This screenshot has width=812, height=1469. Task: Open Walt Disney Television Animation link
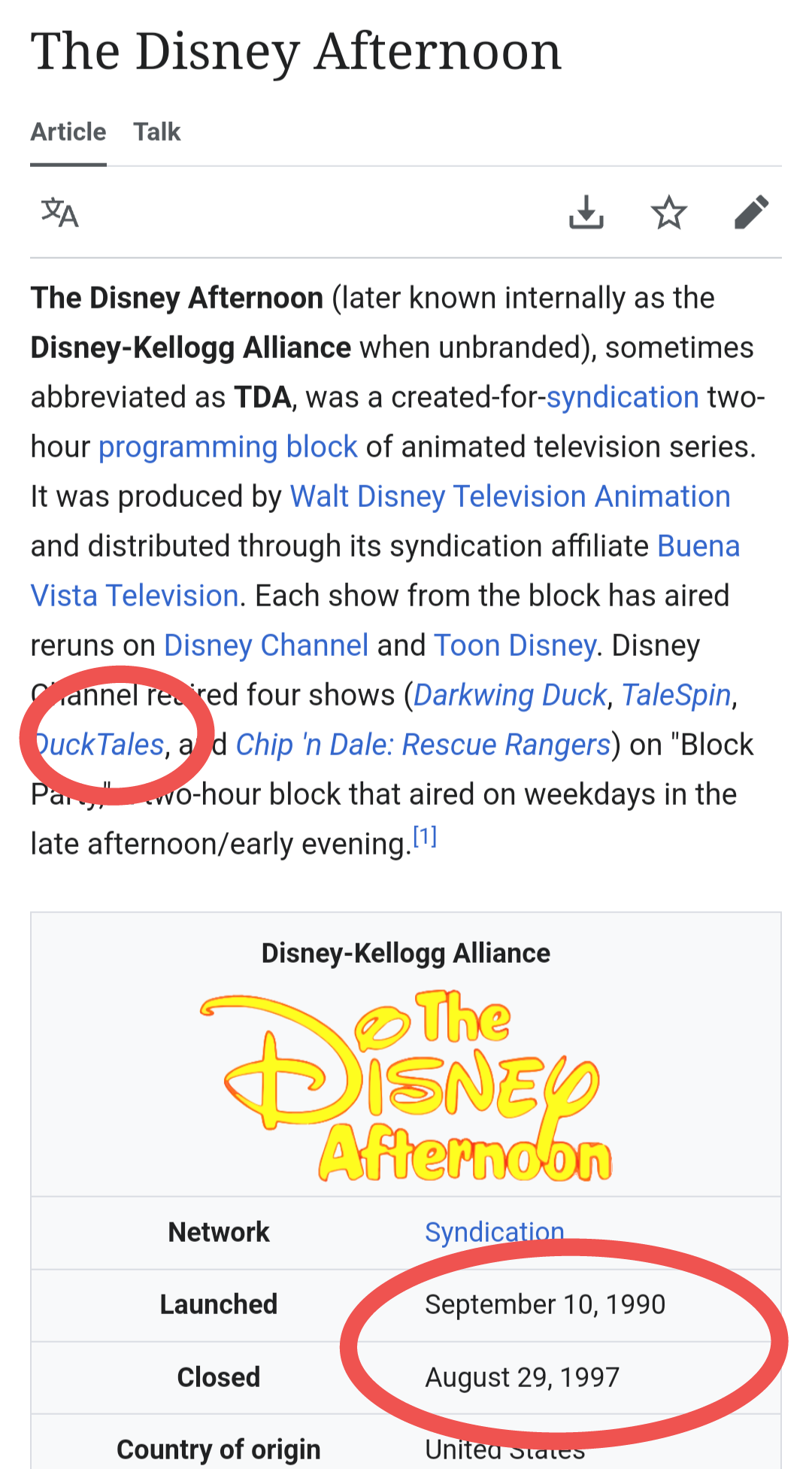point(510,496)
